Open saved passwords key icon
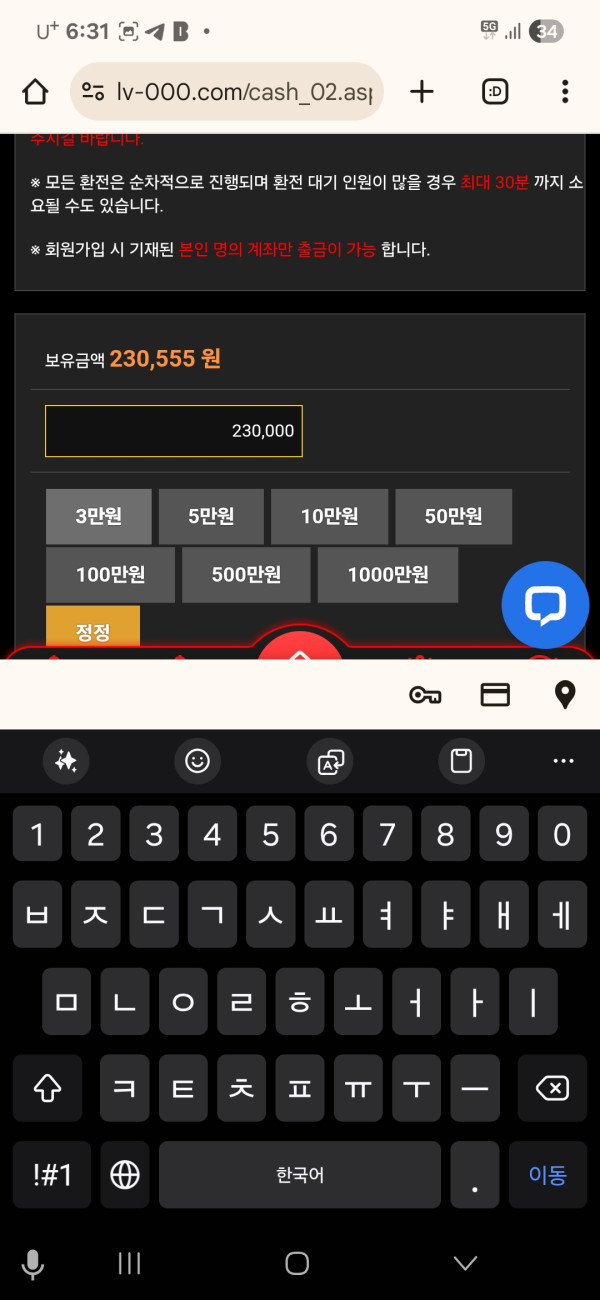 point(426,695)
